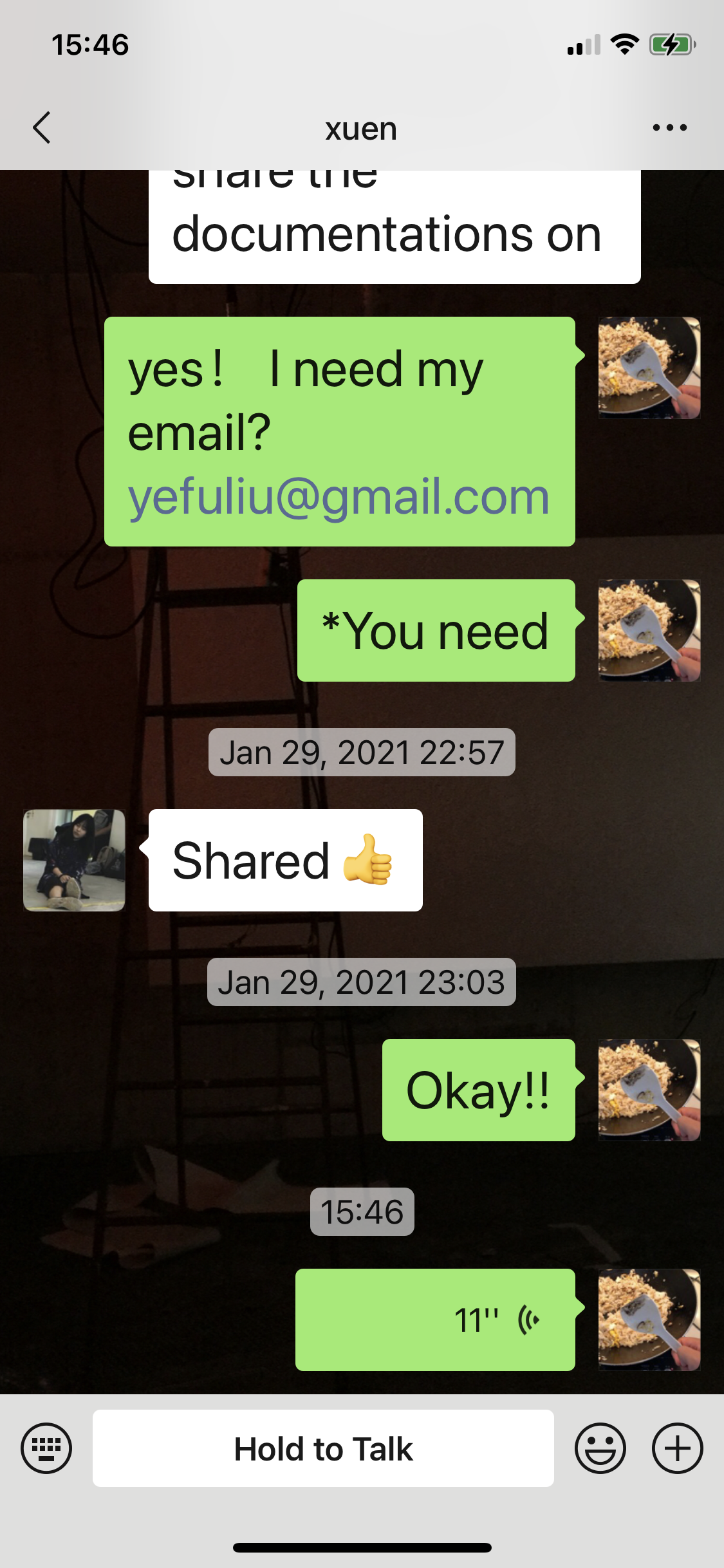
Task: Open the chat options menu
Action: (669, 127)
